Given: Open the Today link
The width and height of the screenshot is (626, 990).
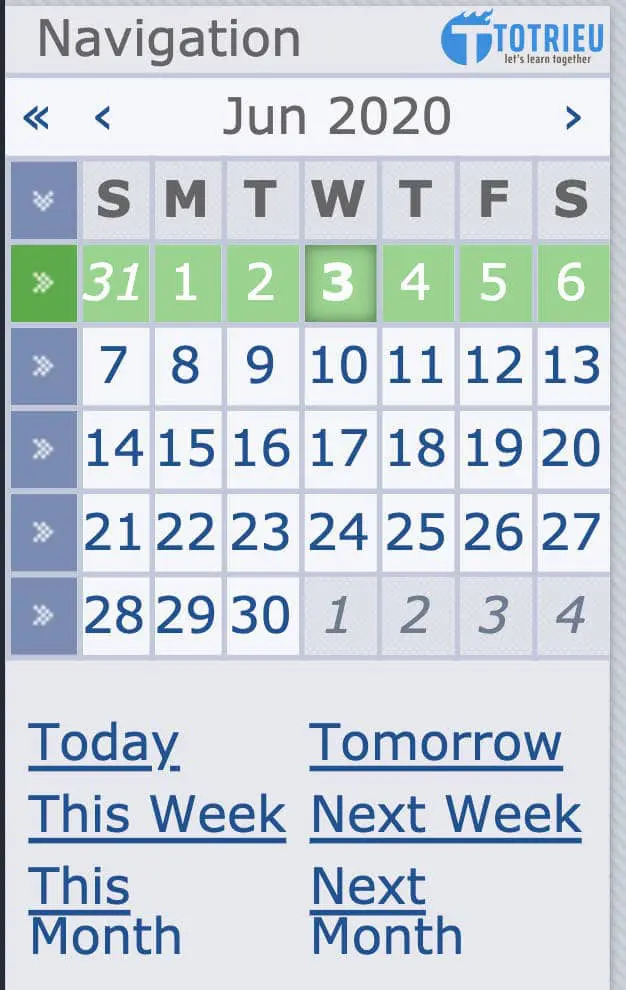Looking at the screenshot, I should 104,744.
